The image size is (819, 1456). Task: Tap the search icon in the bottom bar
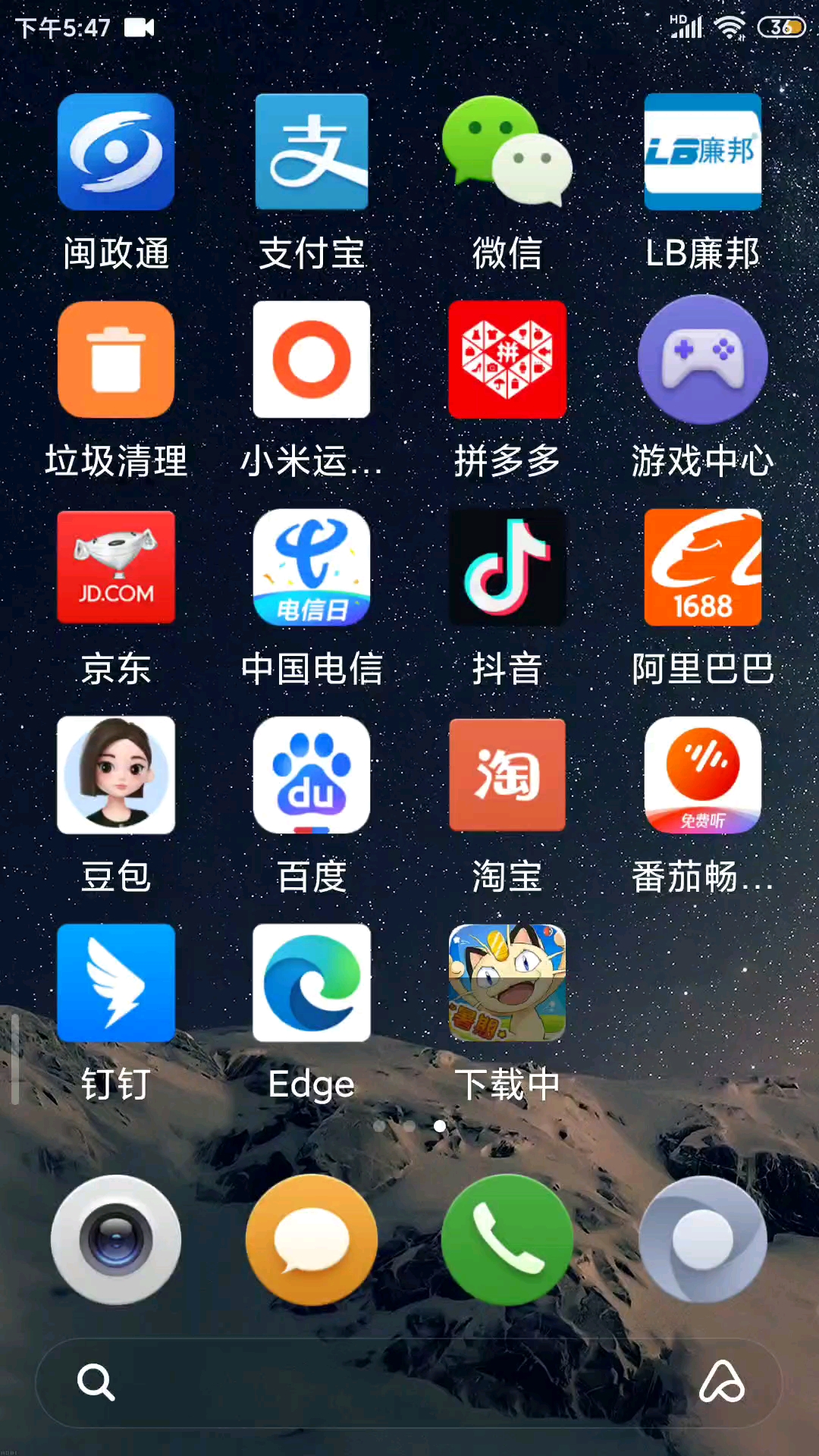tap(96, 1382)
